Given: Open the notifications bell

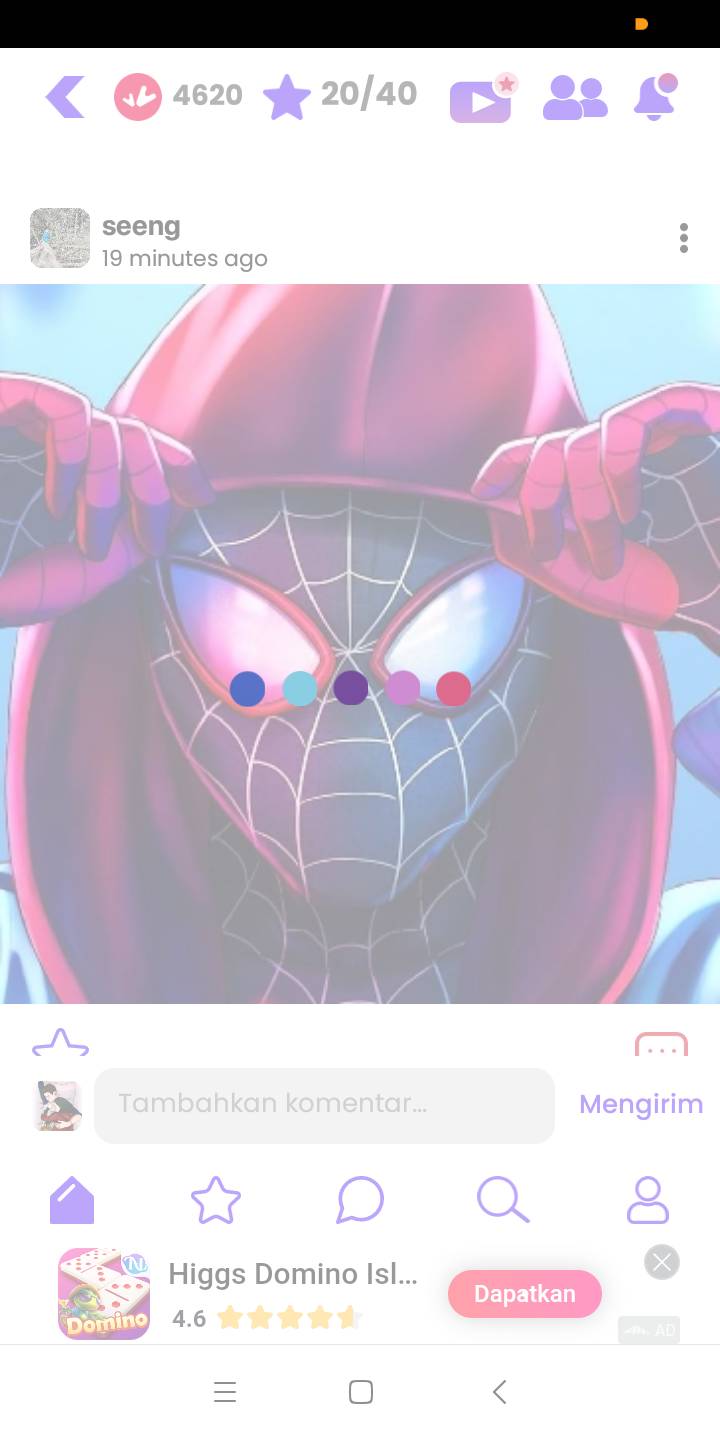Looking at the screenshot, I should point(656,97).
